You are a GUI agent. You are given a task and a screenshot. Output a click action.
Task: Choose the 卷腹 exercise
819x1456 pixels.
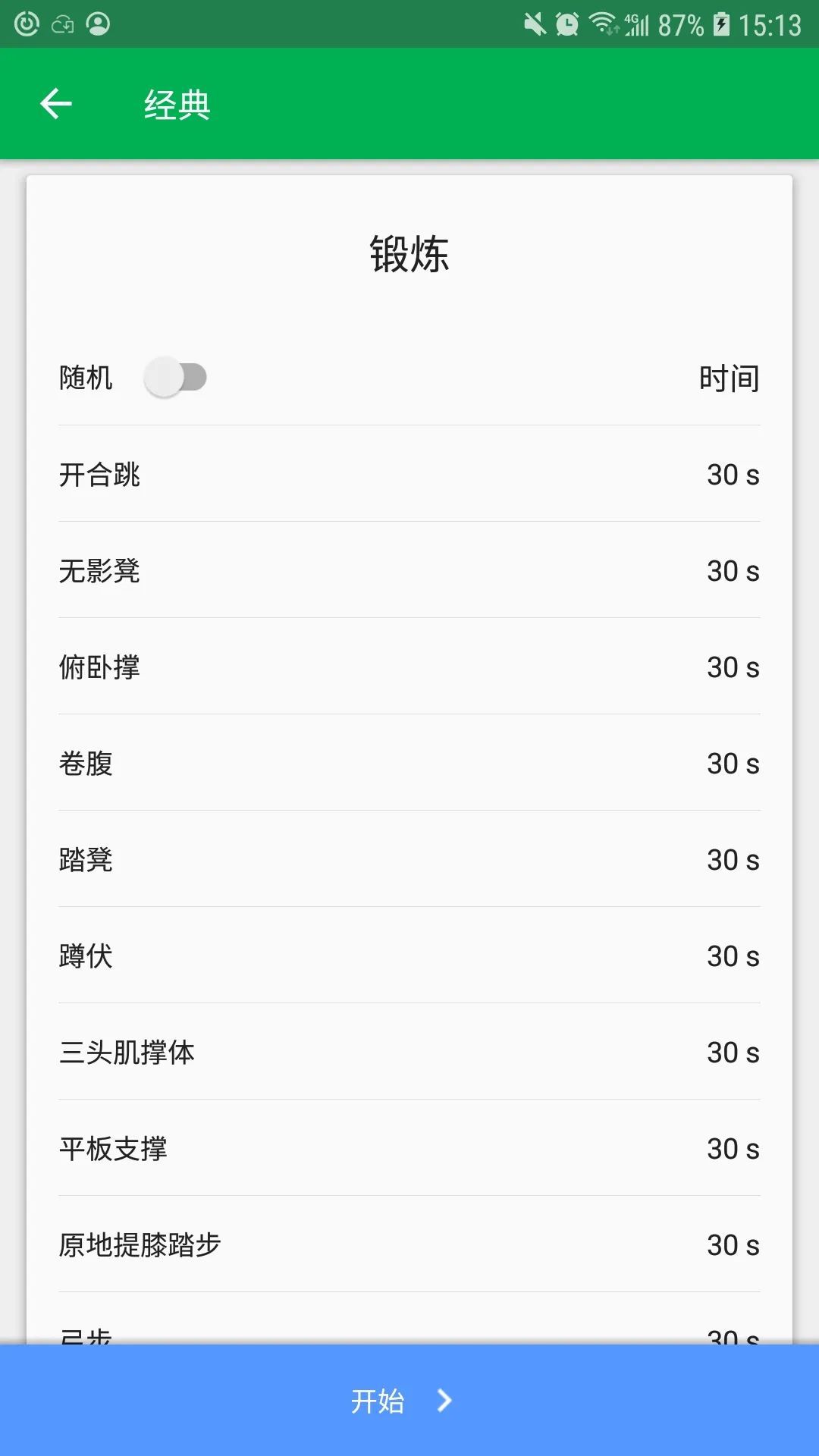point(409,764)
